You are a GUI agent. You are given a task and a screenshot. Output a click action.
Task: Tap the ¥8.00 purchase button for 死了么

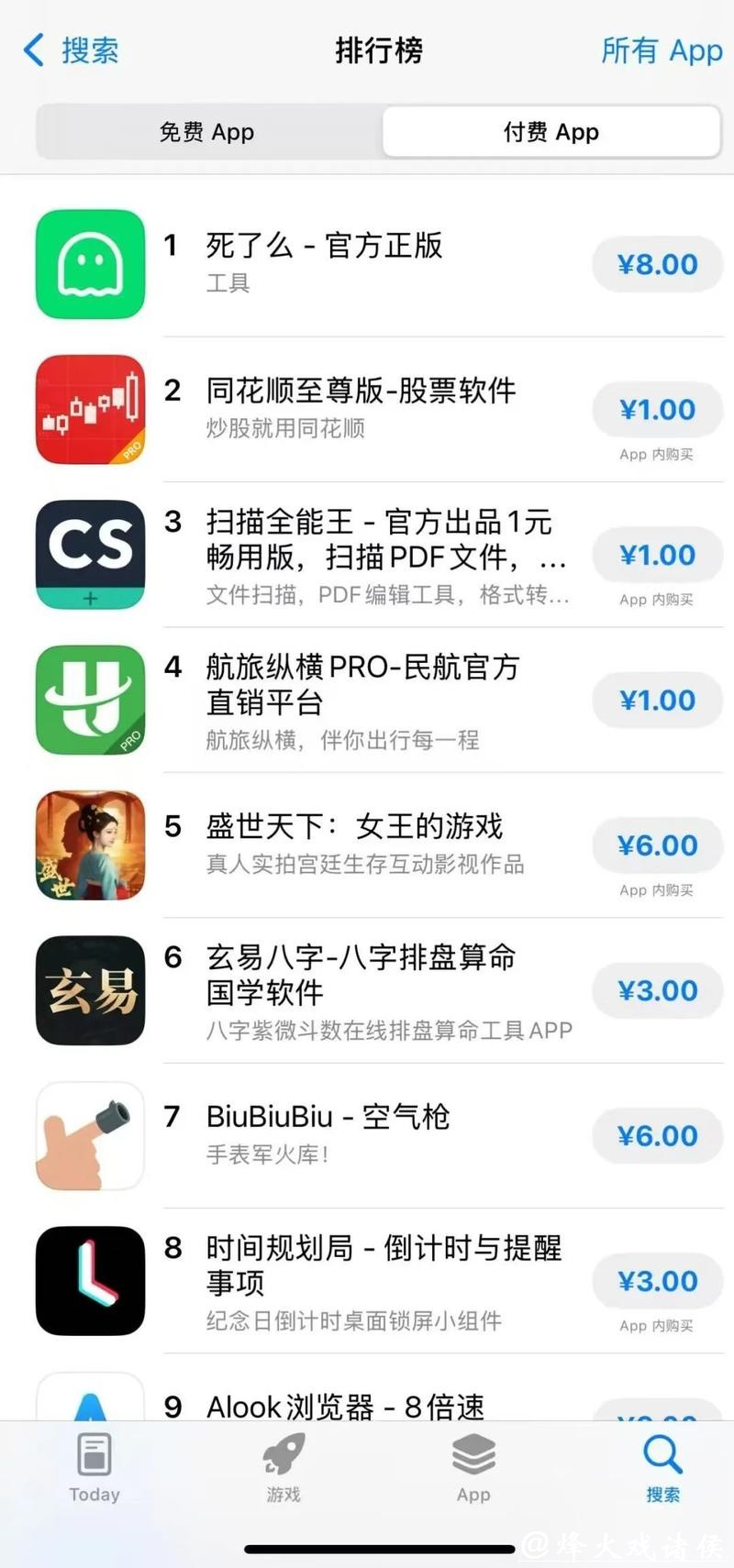click(657, 264)
